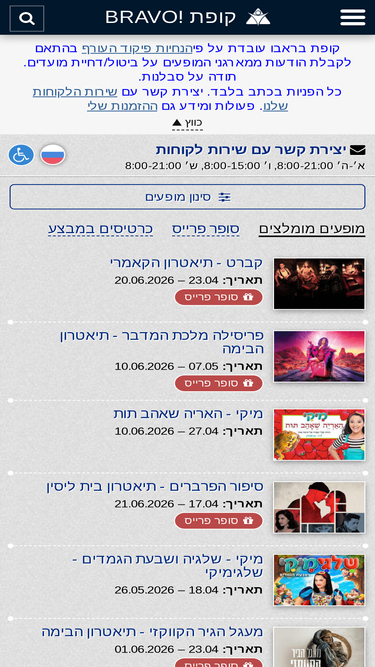Viewport: 375px width, 667px height.
Task: Collapse the notice with כווץ
Action: tap(187, 123)
